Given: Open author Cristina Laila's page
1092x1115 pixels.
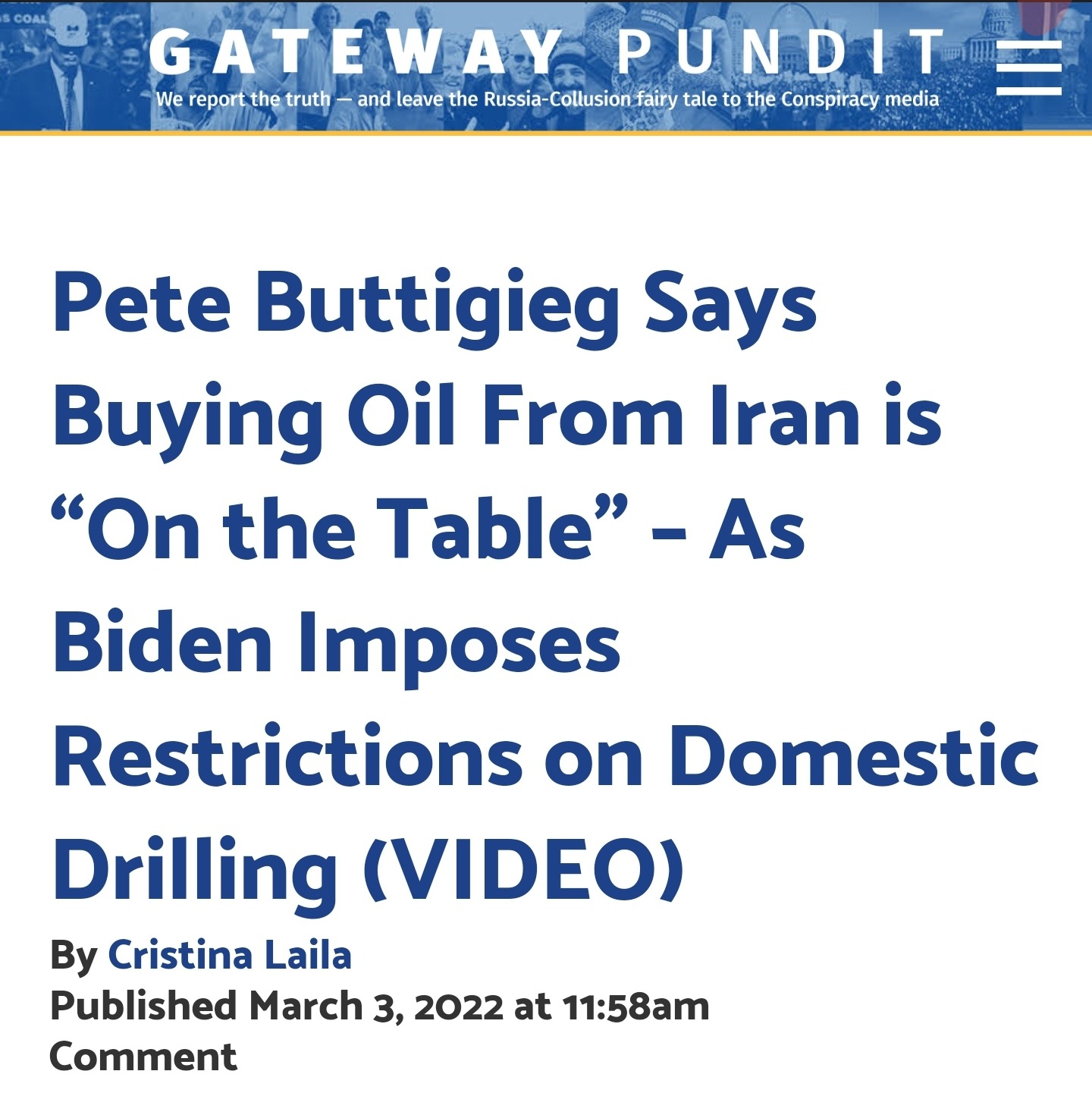Looking at the screenshot, I should click(229, 955).
